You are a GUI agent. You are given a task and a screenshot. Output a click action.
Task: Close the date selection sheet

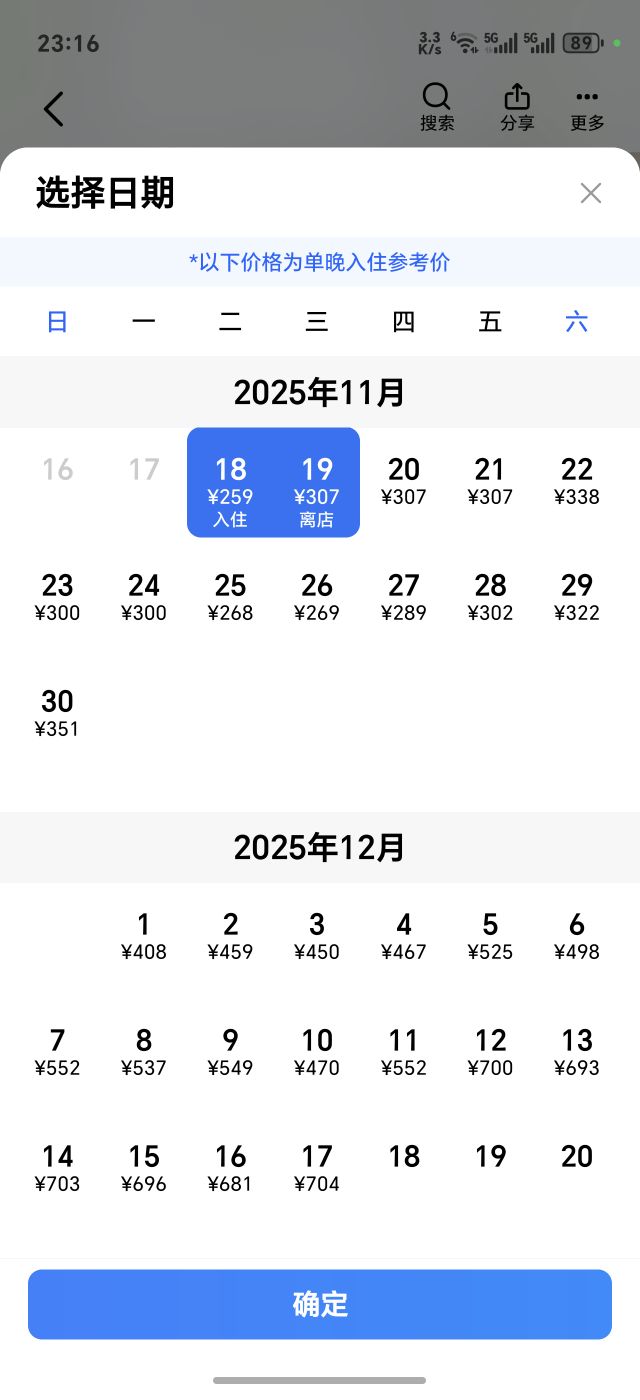coord(591,193)
